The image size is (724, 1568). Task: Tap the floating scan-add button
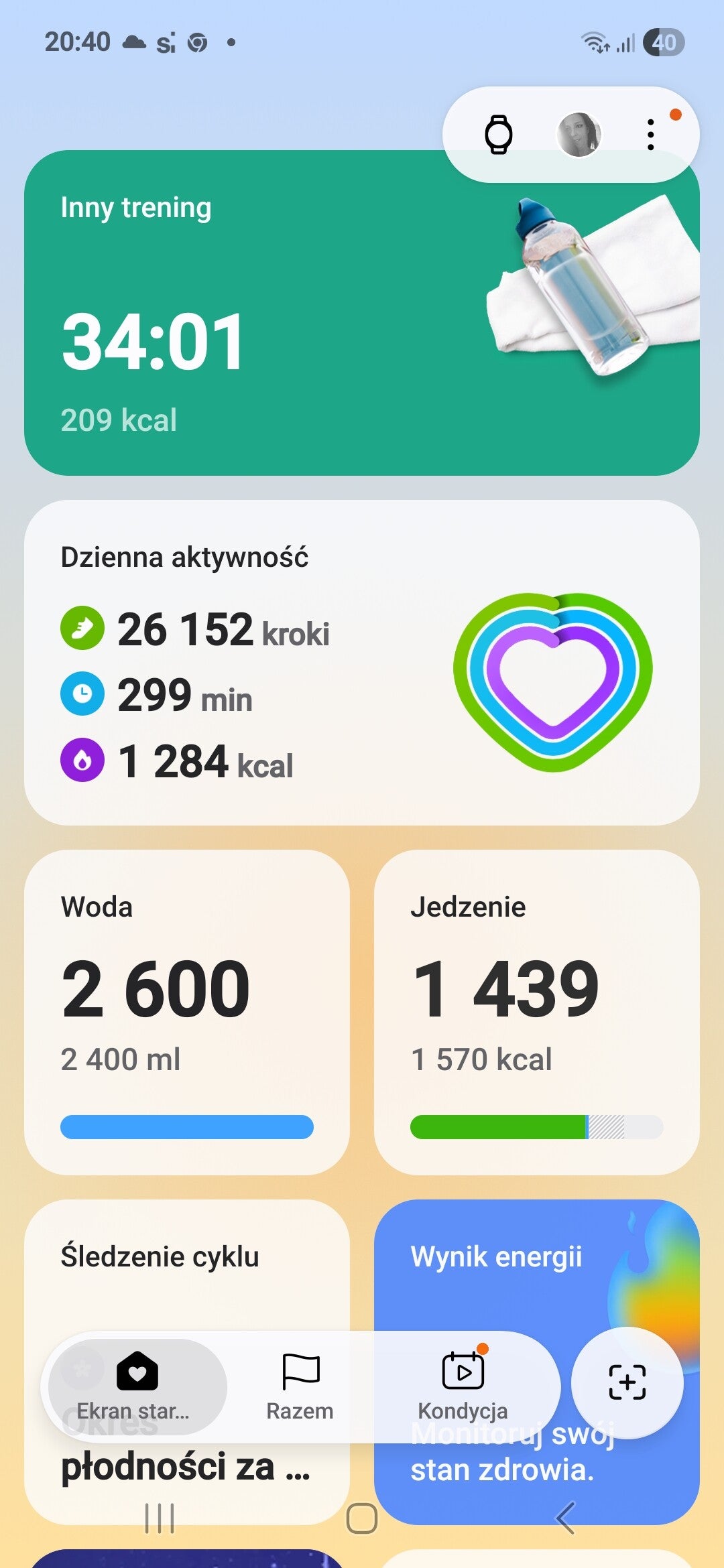pos(627,1382)
